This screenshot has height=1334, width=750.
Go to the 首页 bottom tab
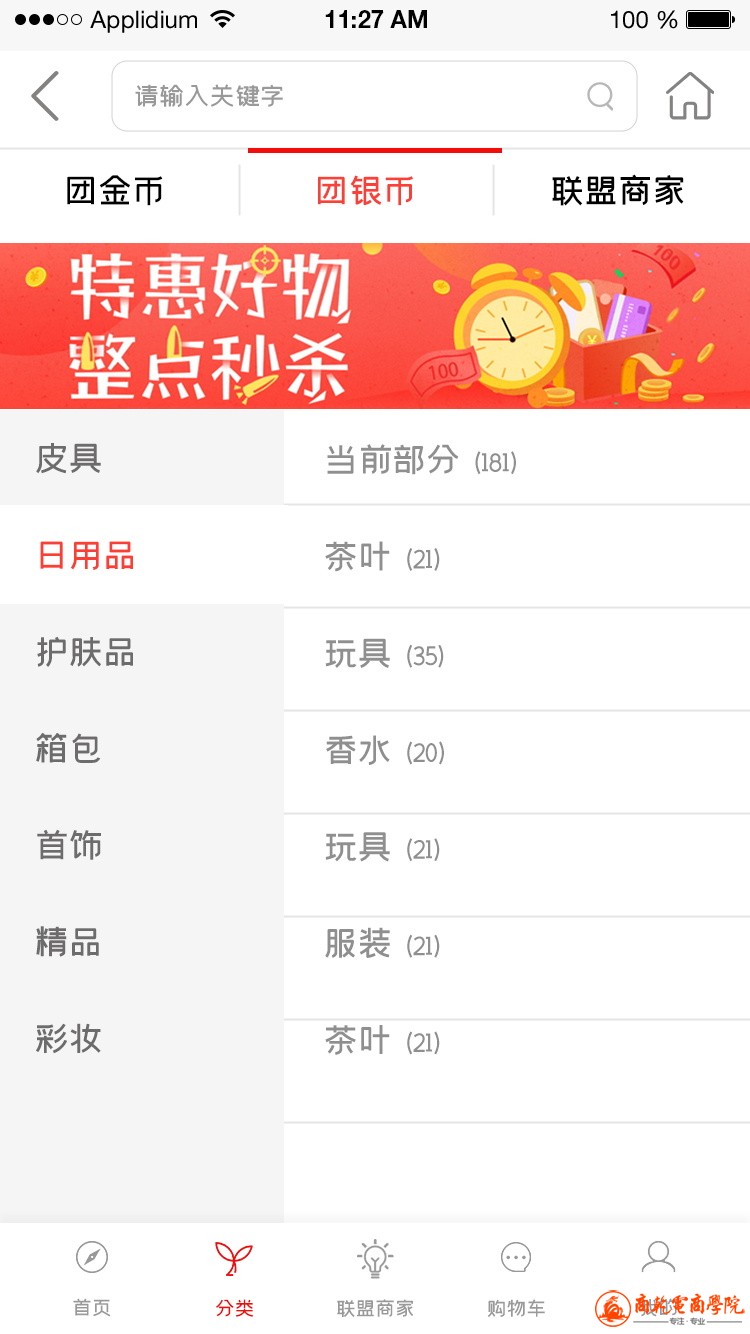pos(92,1278)
